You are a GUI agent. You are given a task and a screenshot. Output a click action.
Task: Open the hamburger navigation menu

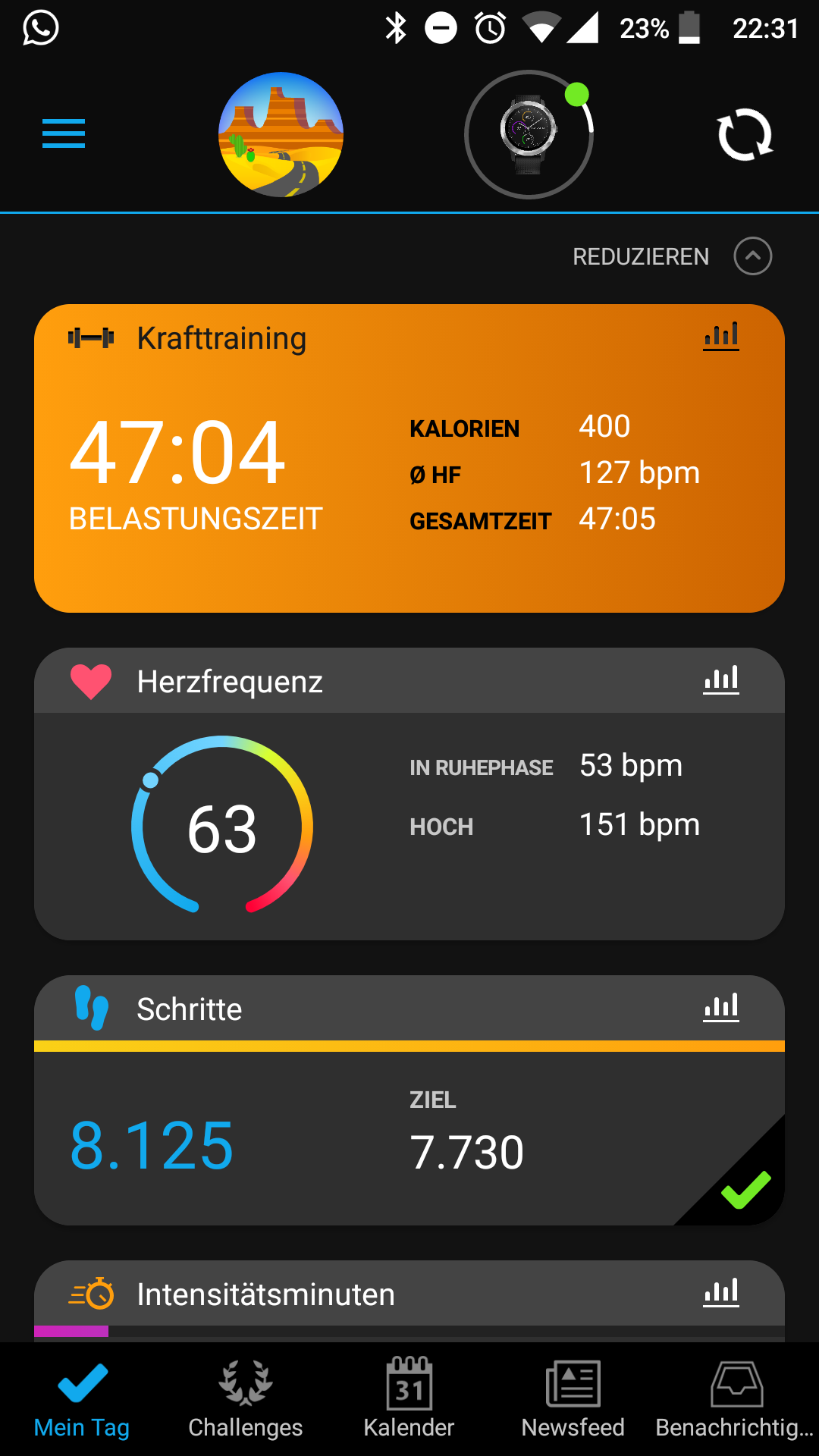(64, 134)
